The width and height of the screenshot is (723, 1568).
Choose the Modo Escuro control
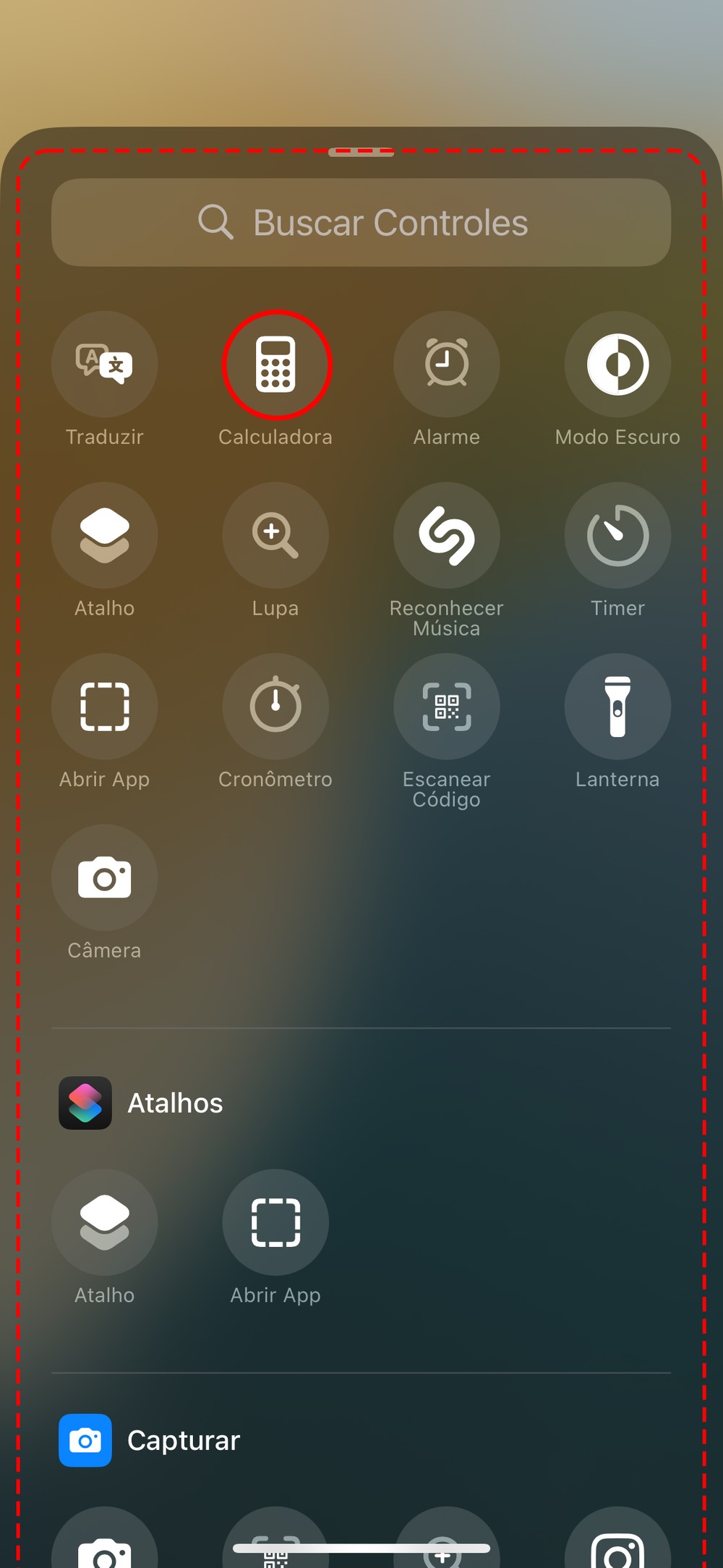coord(617,365)
